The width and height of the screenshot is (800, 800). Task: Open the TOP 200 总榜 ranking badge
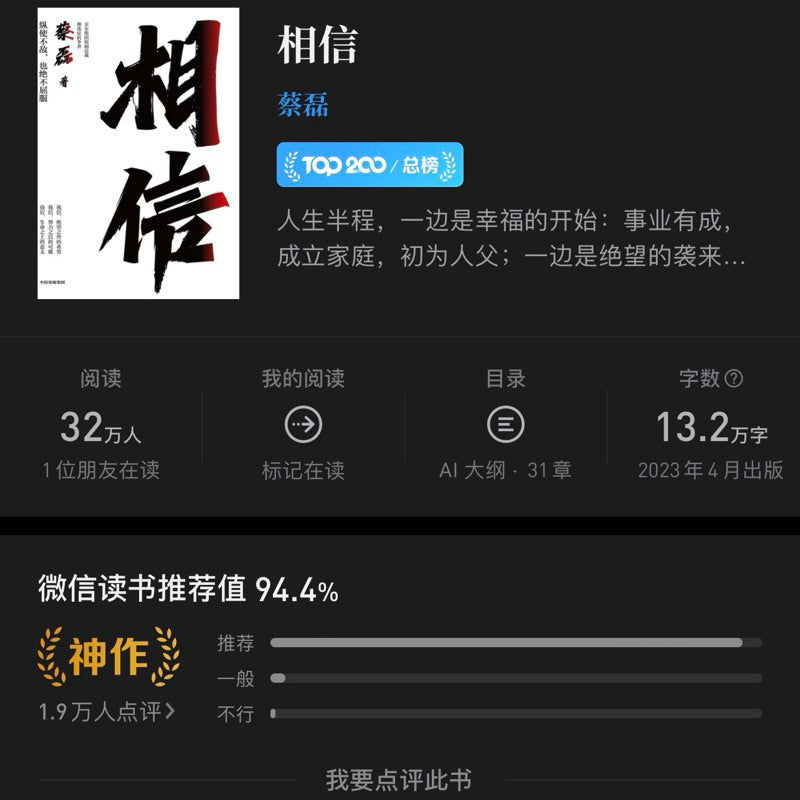tap(370, 165)
